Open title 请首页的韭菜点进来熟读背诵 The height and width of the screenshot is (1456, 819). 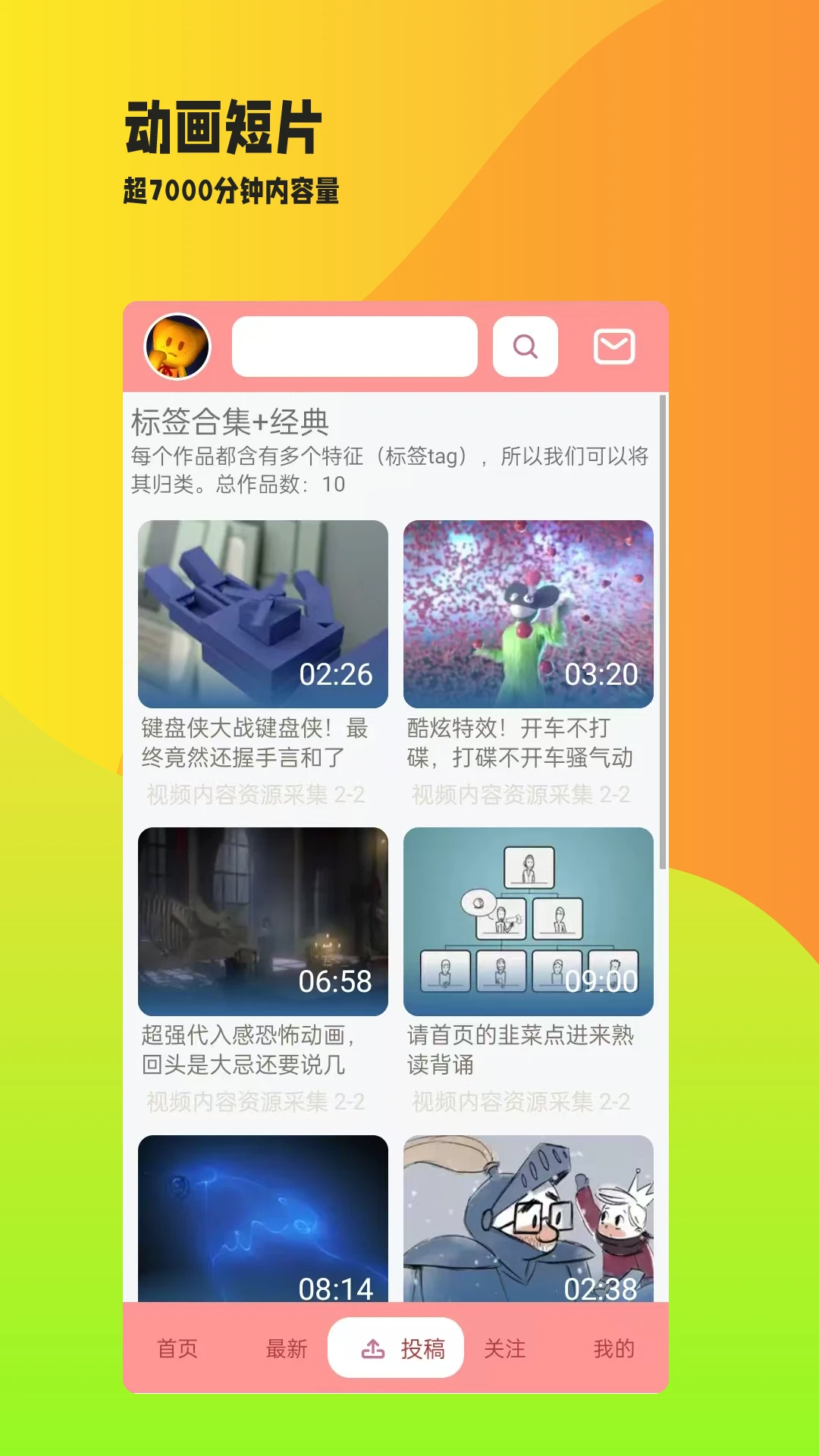pyautogui.click(x=522, y=1046)
